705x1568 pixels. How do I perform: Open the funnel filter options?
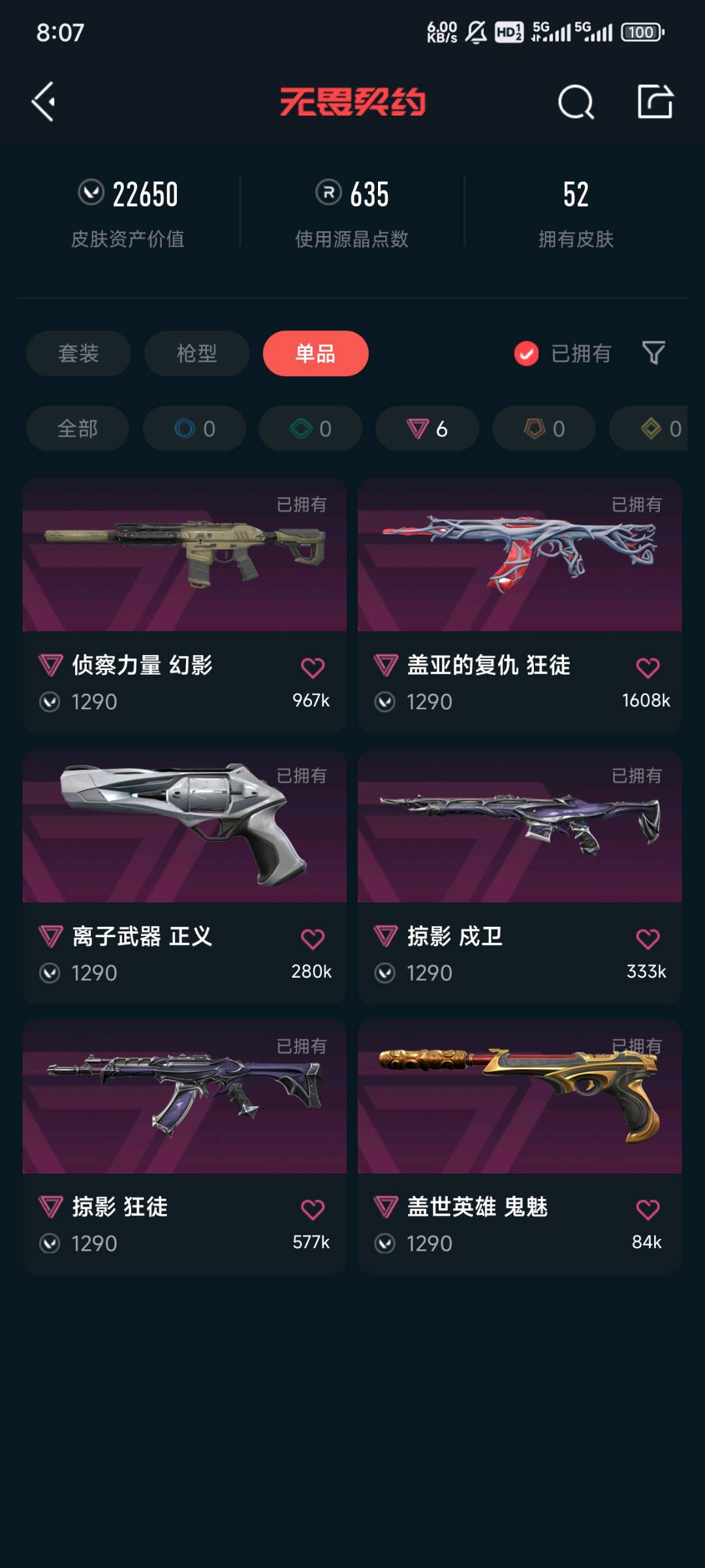coord(653,353)
